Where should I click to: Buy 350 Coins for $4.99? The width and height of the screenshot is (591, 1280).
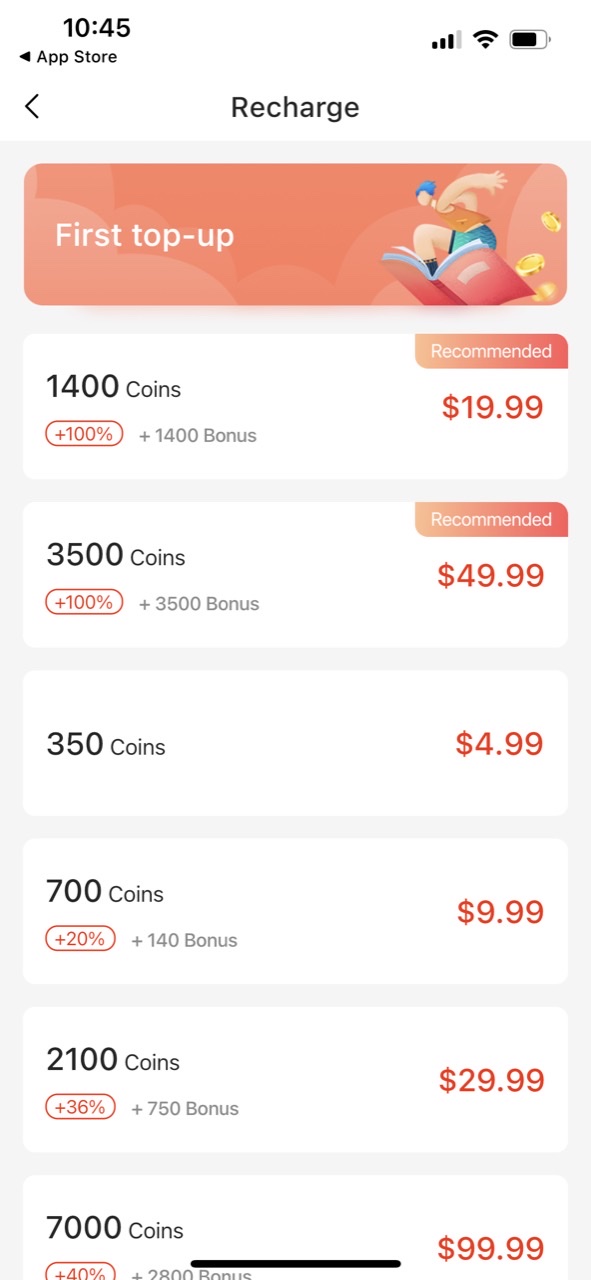point(295,743)
